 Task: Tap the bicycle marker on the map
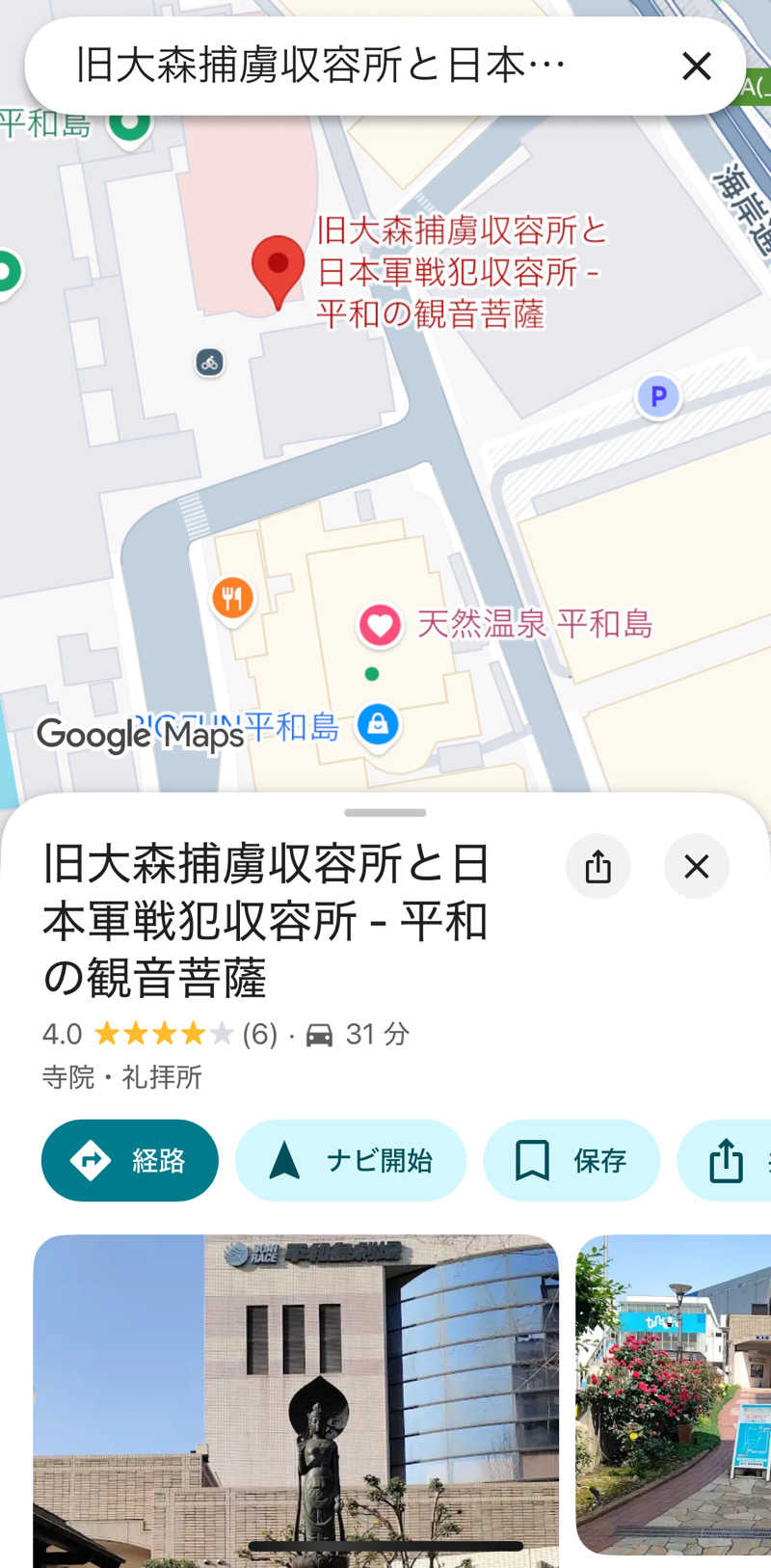[210, 364]
